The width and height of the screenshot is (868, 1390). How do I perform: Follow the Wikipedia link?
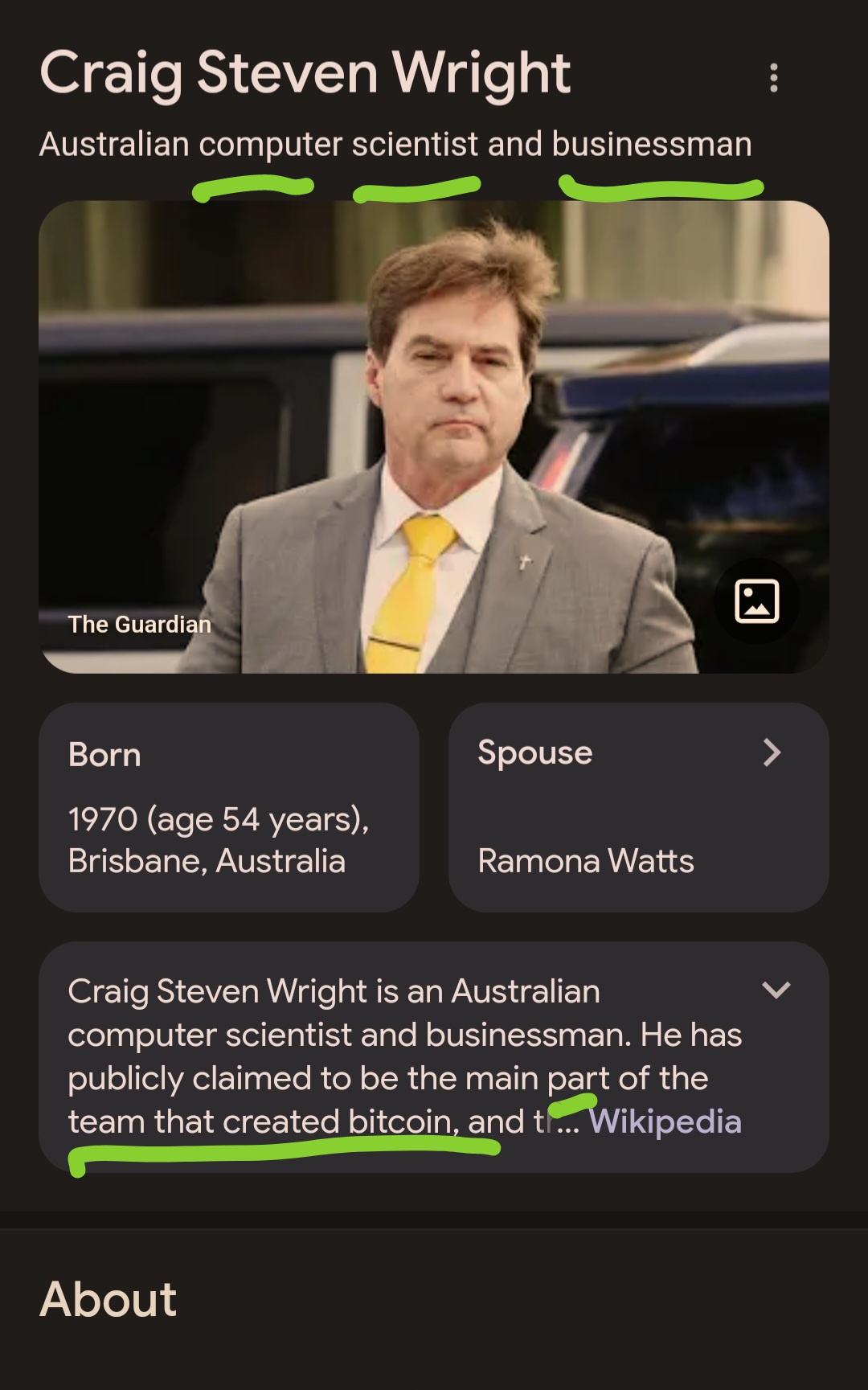(665, 1121)
